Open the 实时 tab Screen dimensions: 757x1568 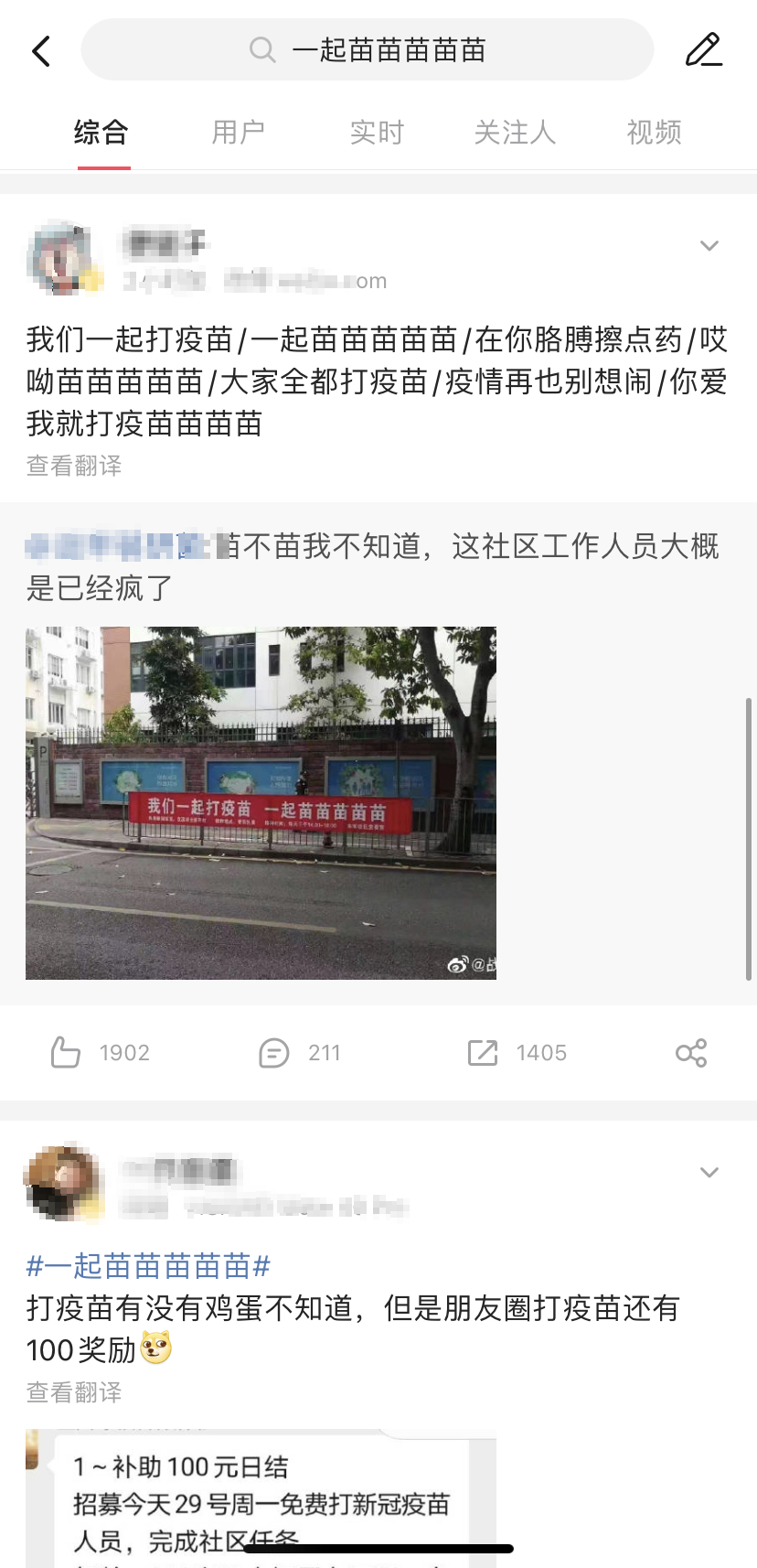click(x=376, y=133)
